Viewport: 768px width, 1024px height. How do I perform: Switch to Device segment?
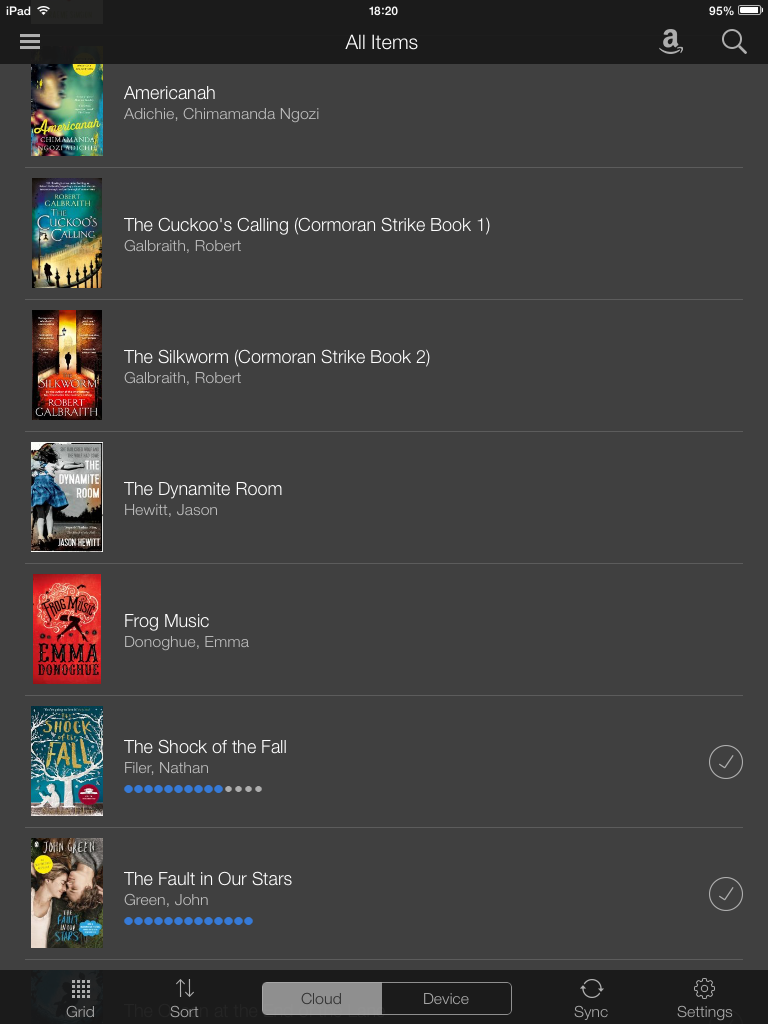coord(446,998)
